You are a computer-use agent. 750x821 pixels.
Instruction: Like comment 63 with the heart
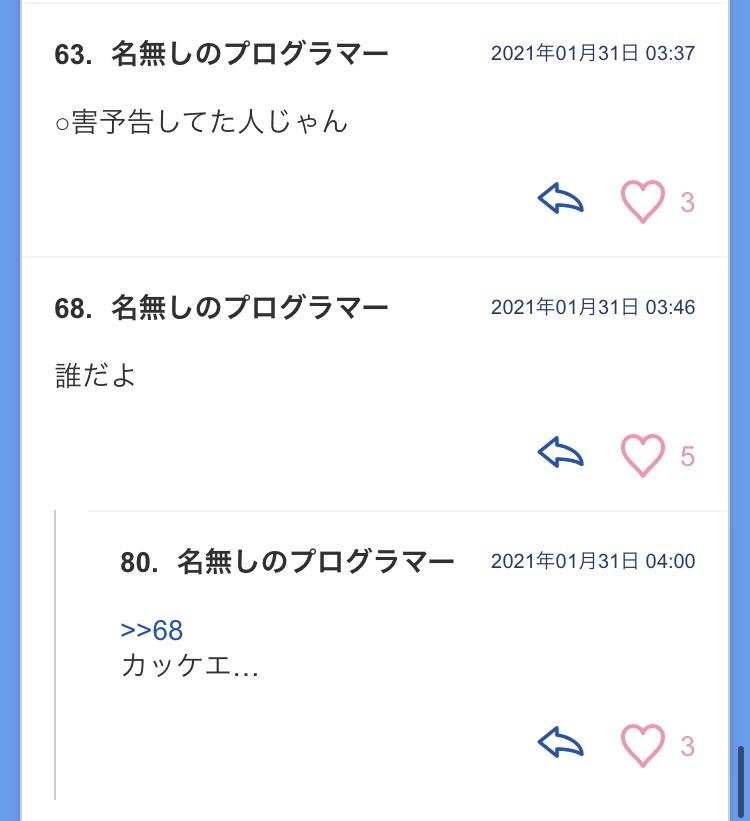(x=642, y=201)
